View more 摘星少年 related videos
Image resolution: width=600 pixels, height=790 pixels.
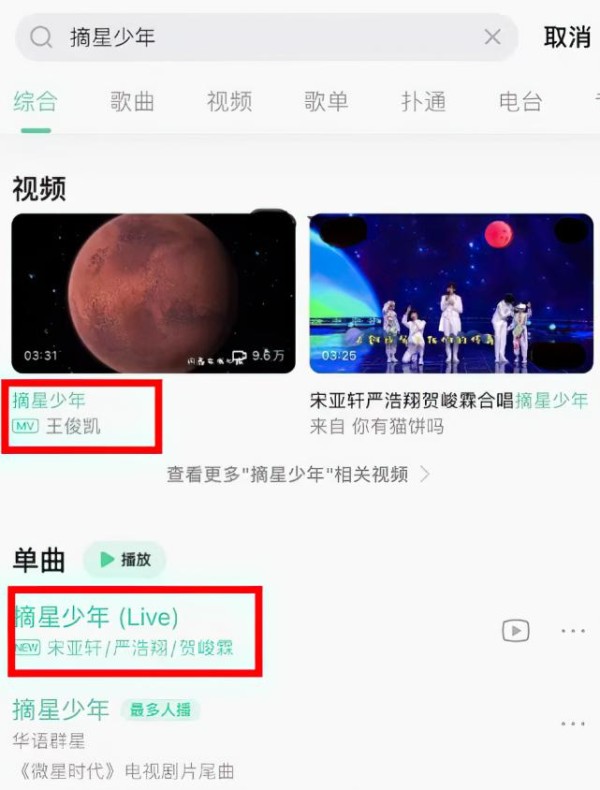click(x=299, y=475)
